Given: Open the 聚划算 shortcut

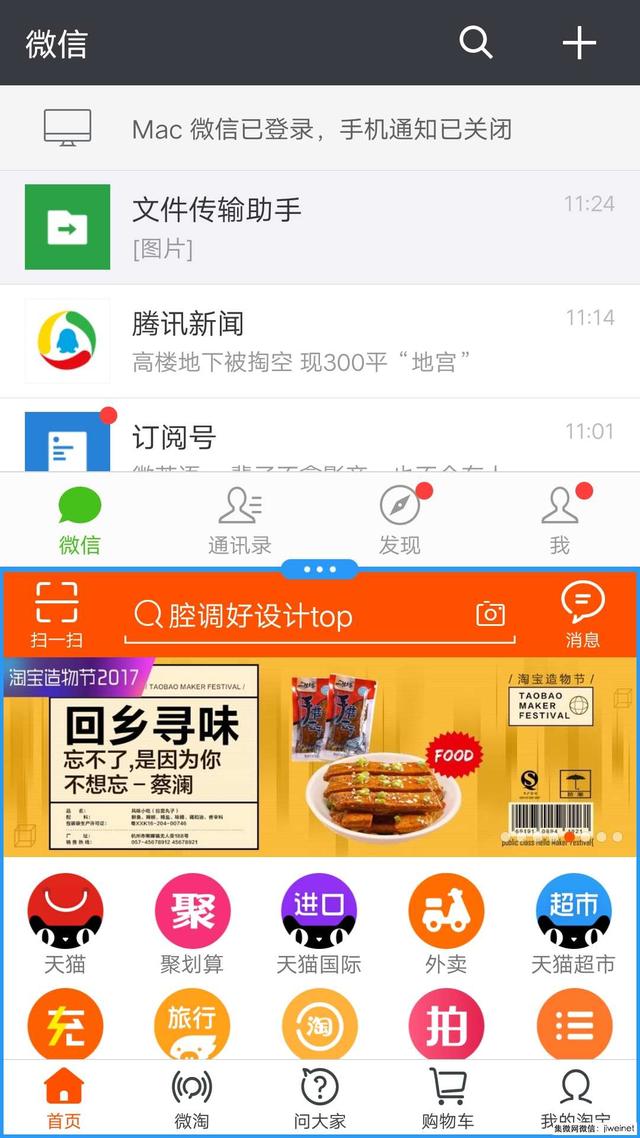Looking at the screenshot, I should click(x=192, y=924).
